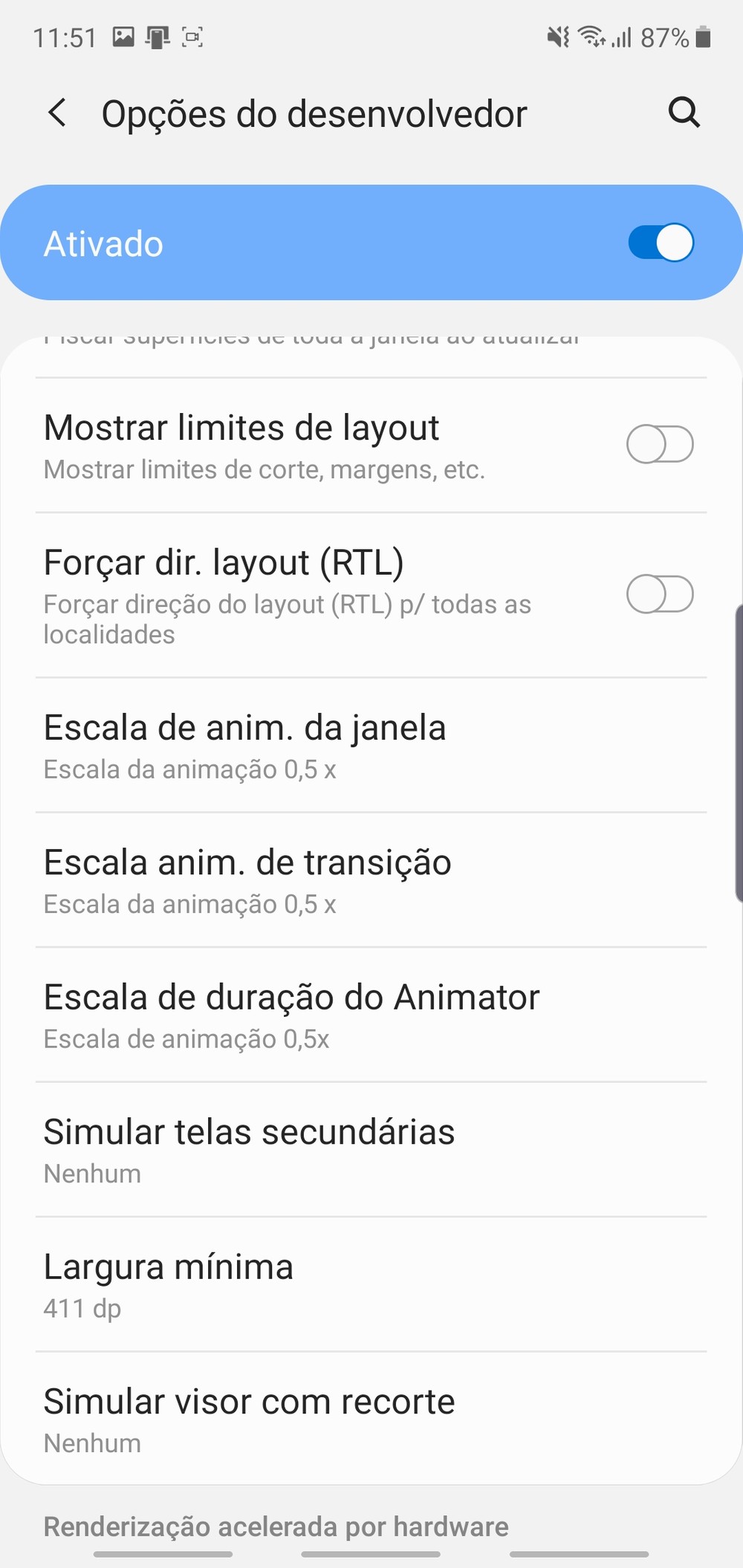The height and width of the screenshot is (1568, 743).
Task: Open the search icon in header
Action: [684, 113]
